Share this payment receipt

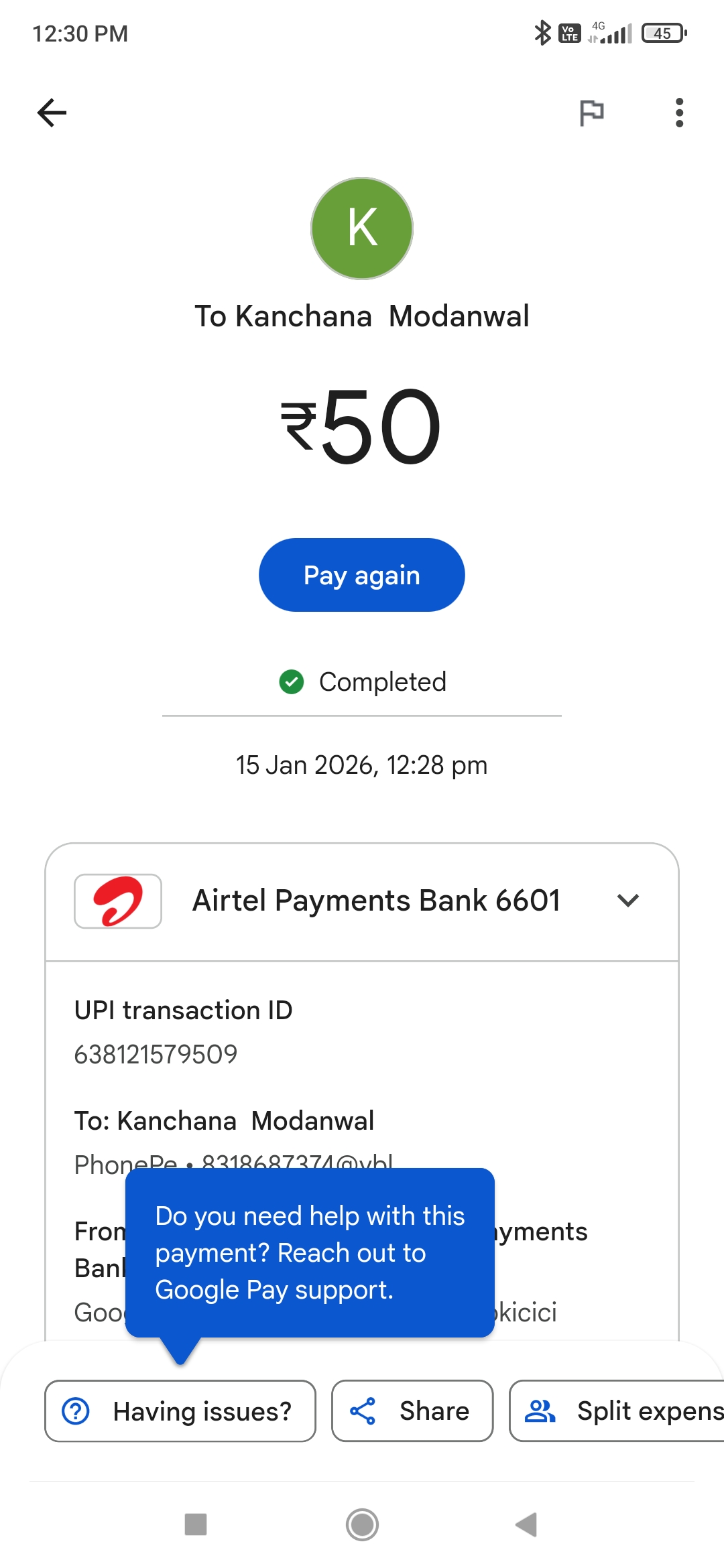[x=412, y=1411]
